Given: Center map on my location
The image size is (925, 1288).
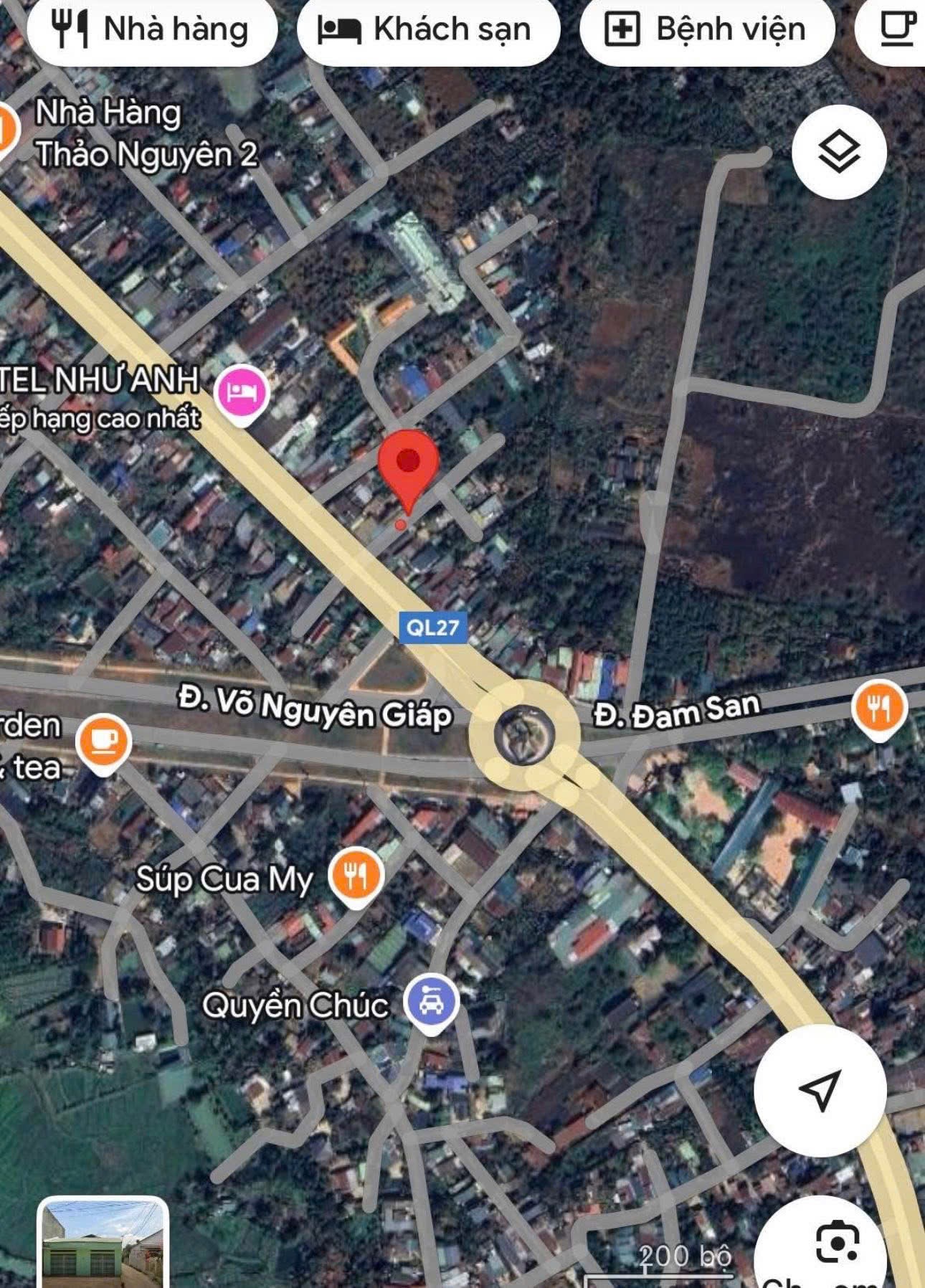Looking at the screenshot, I should (x=820, y=1089).
